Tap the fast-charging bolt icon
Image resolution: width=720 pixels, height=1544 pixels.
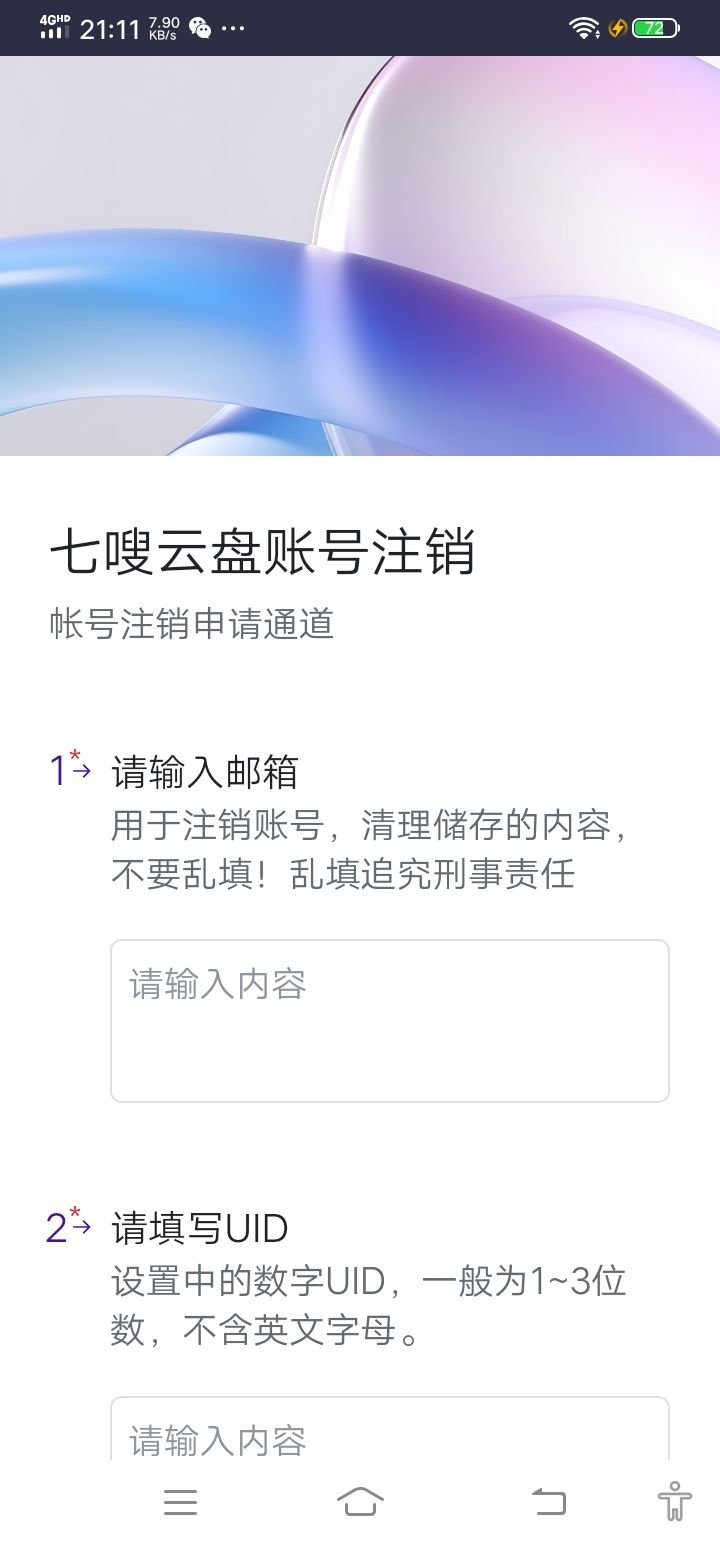pos(617,27)
